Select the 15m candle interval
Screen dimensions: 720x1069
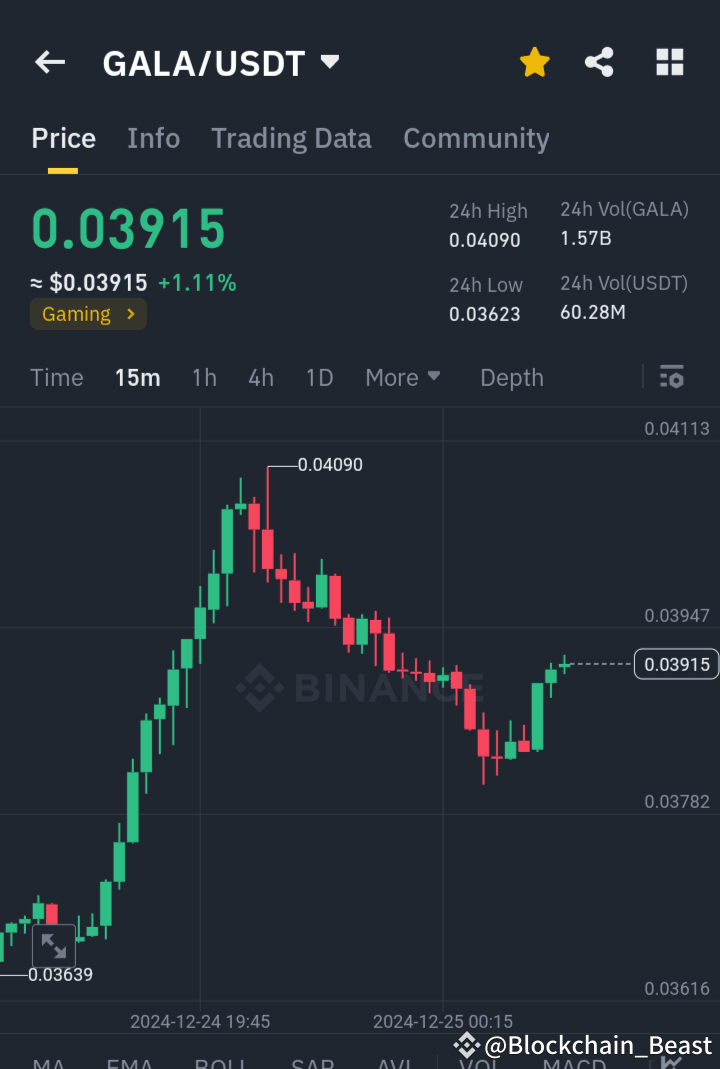[138, 377]
